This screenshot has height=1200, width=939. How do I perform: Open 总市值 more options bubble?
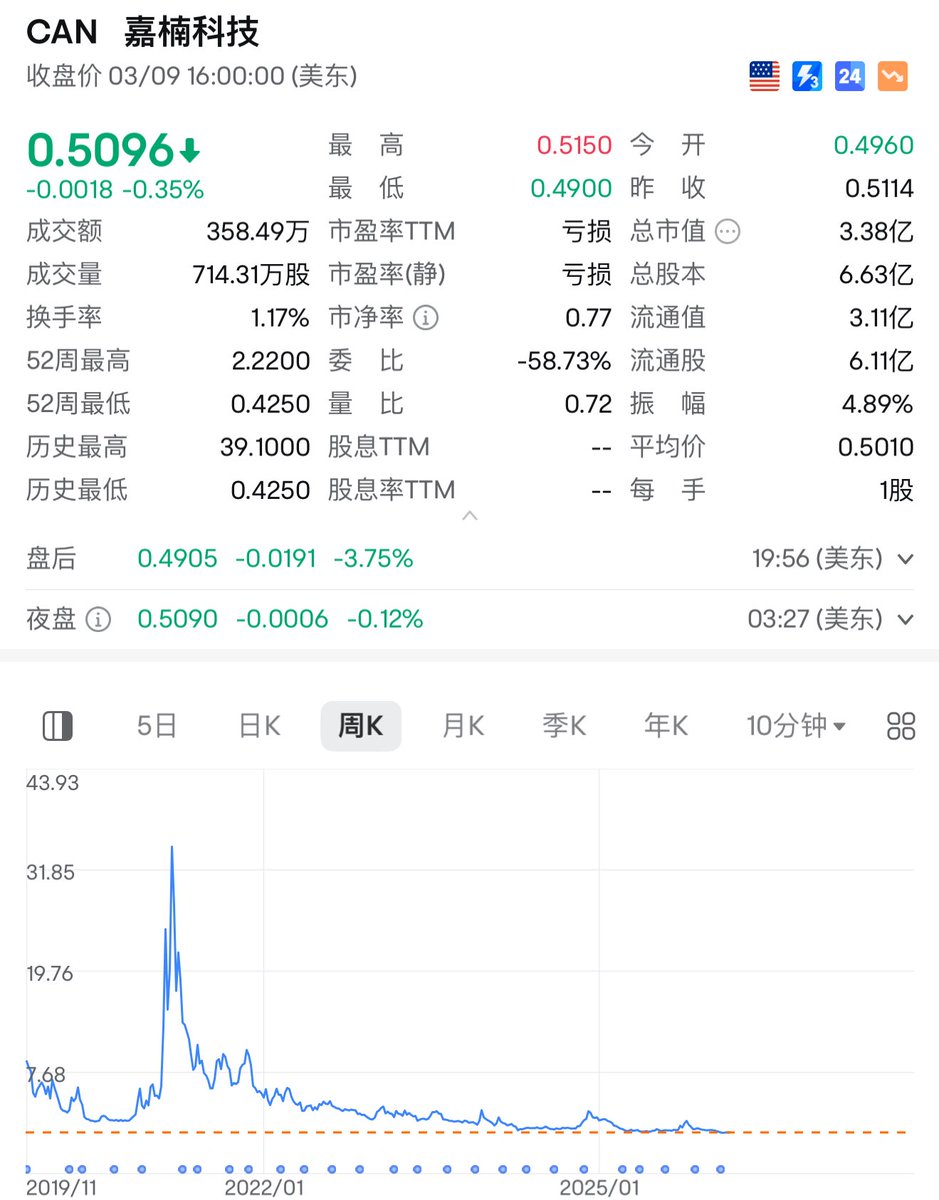(x=728, y=232)
